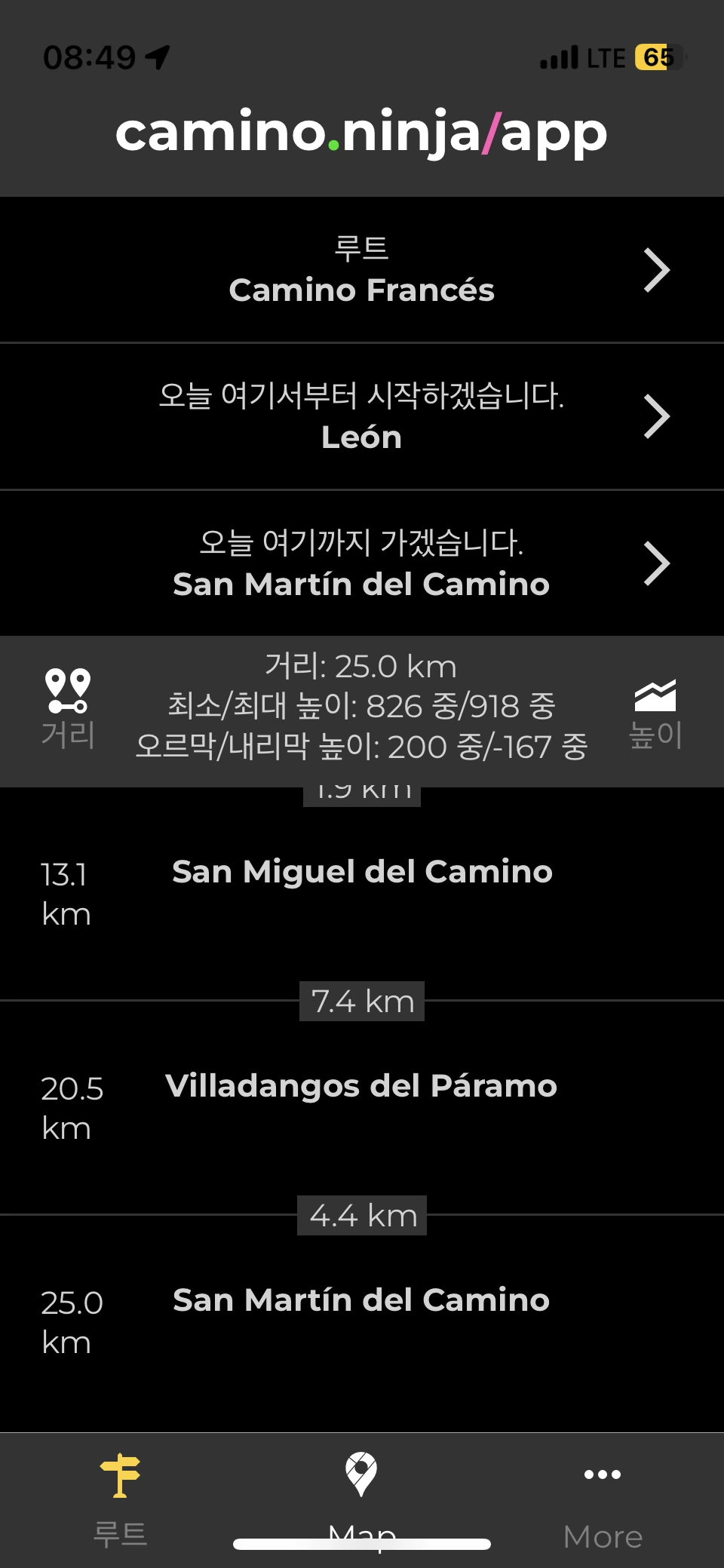Change the destination San Martín del Camino
Image resolution: width=724 pixels, height=1568 pixels.
coord(362,563)
